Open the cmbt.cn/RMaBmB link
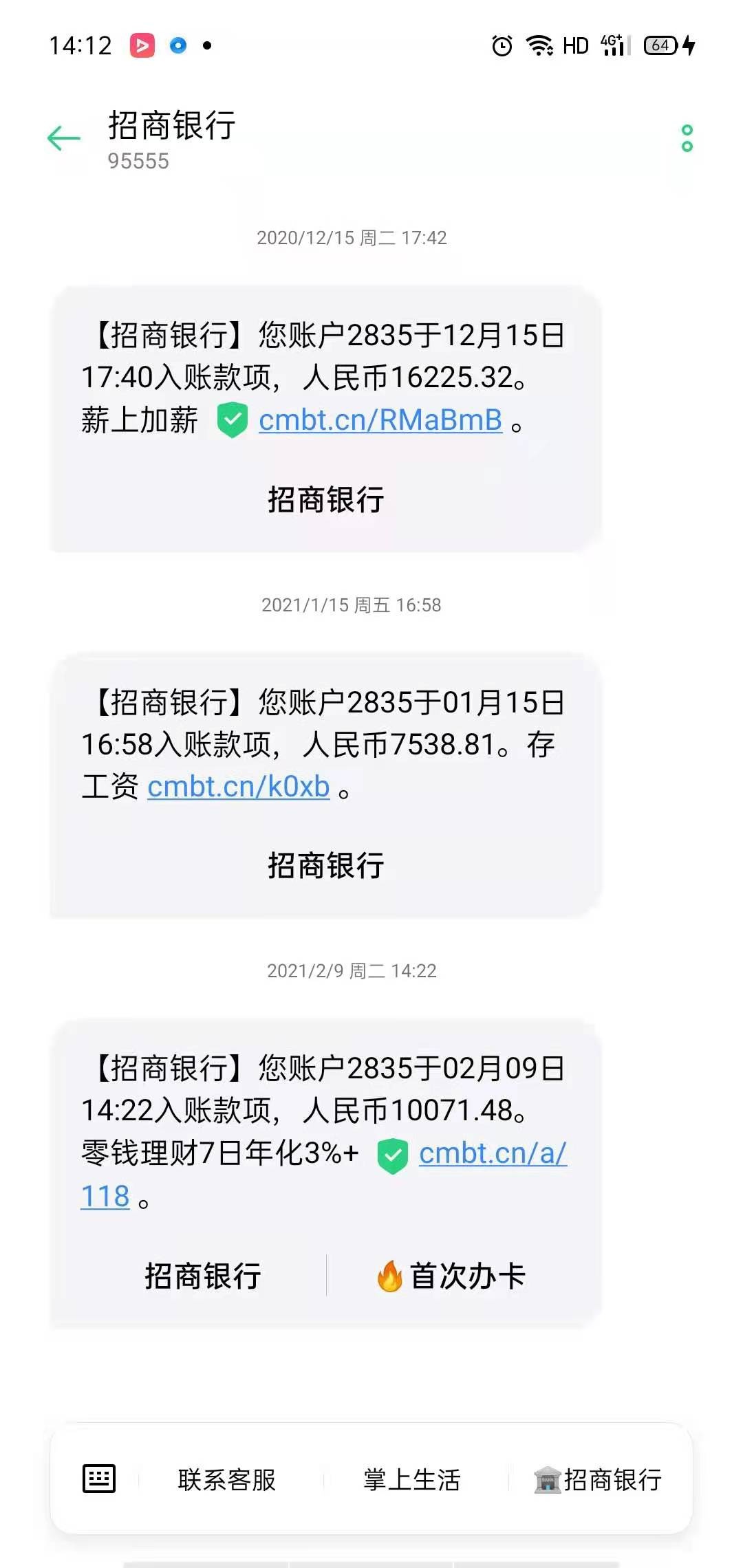 click(380, 420)
